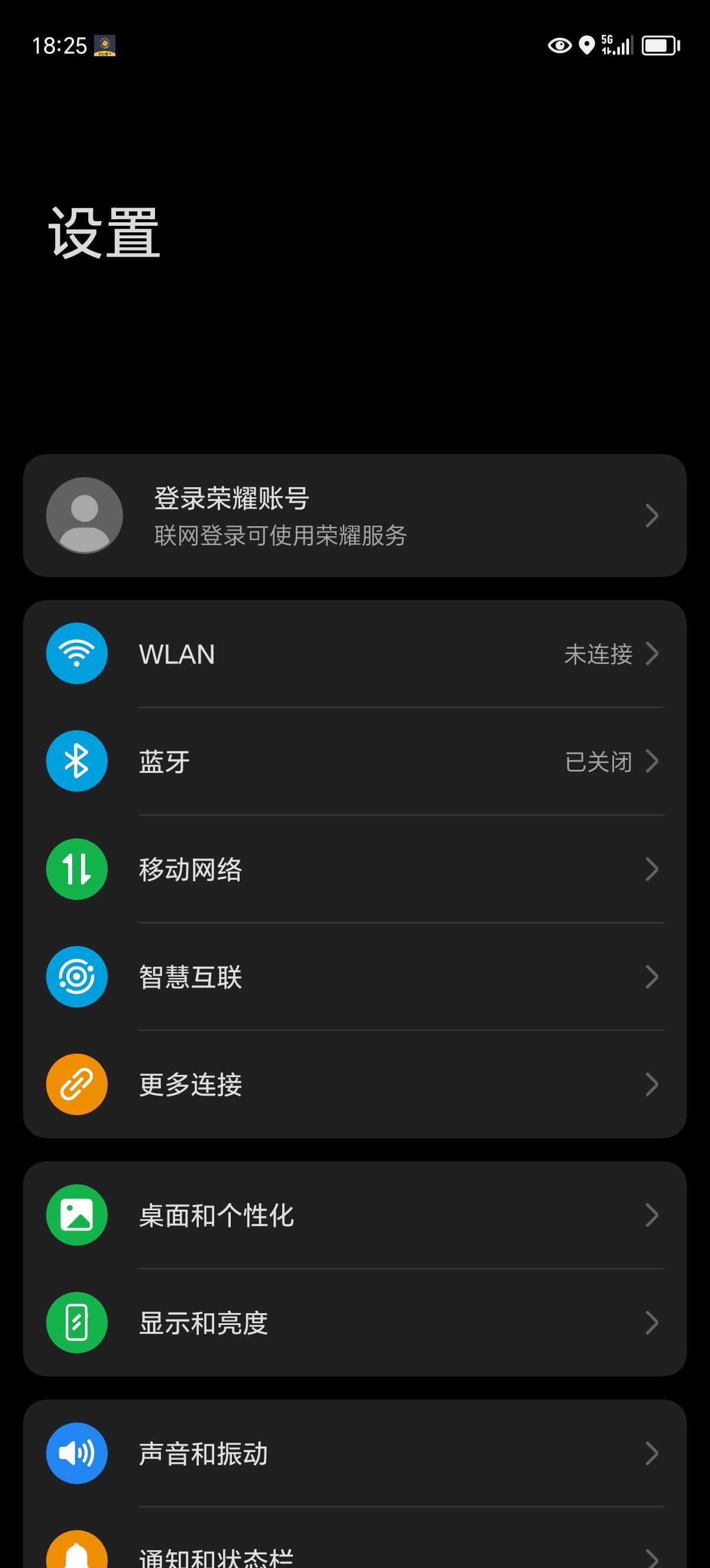The width and height of the screenshot is (710, 1568).
Task: Open 蓝牙 Bluetooth settings
Action: pos(354,761)
